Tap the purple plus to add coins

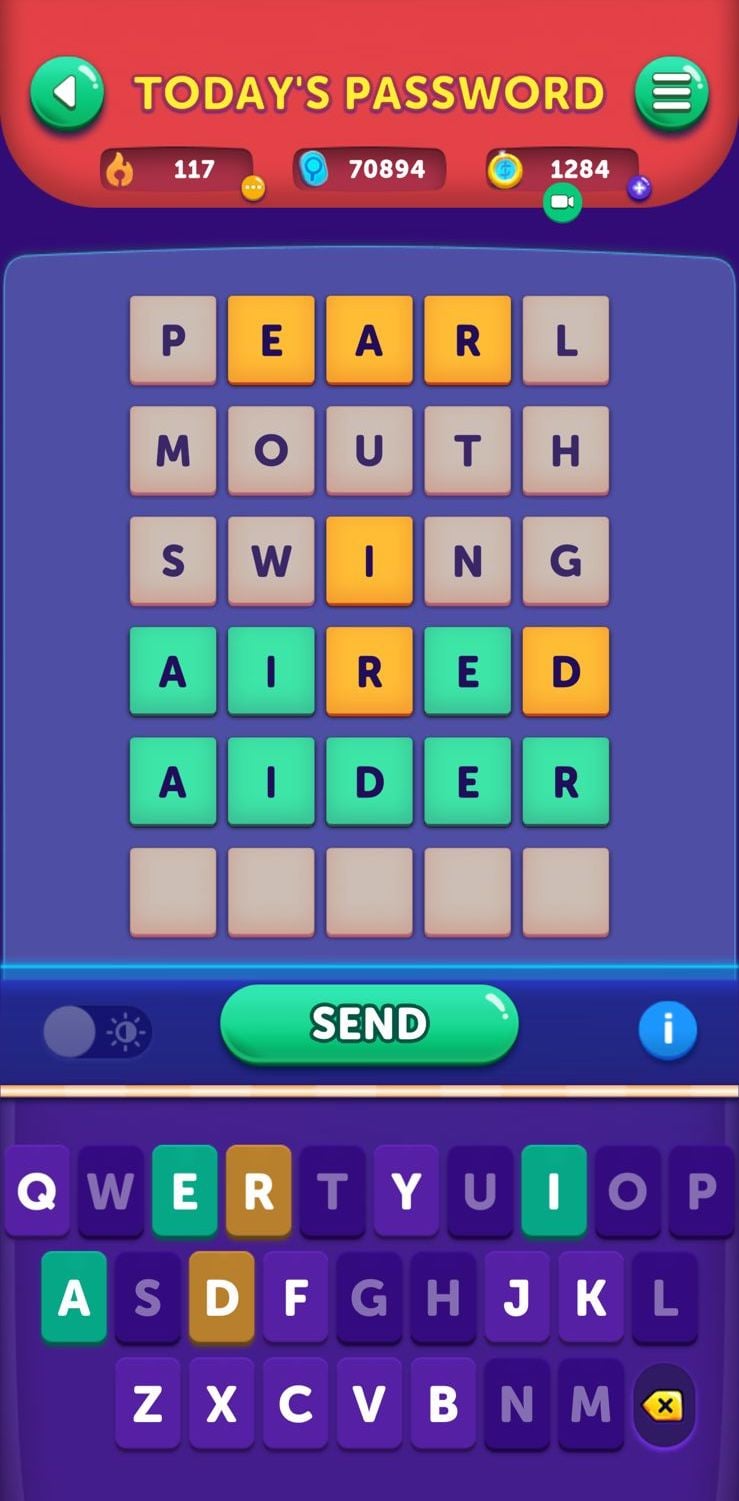click(x=639, y=187)
